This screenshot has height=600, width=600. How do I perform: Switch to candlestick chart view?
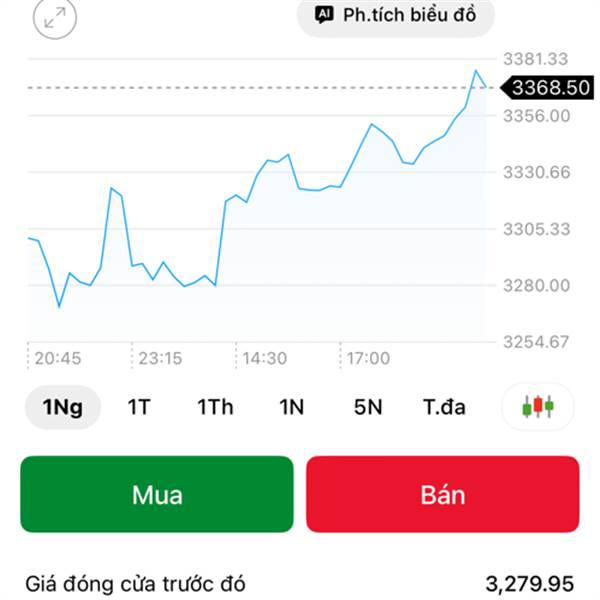(537, 406)
